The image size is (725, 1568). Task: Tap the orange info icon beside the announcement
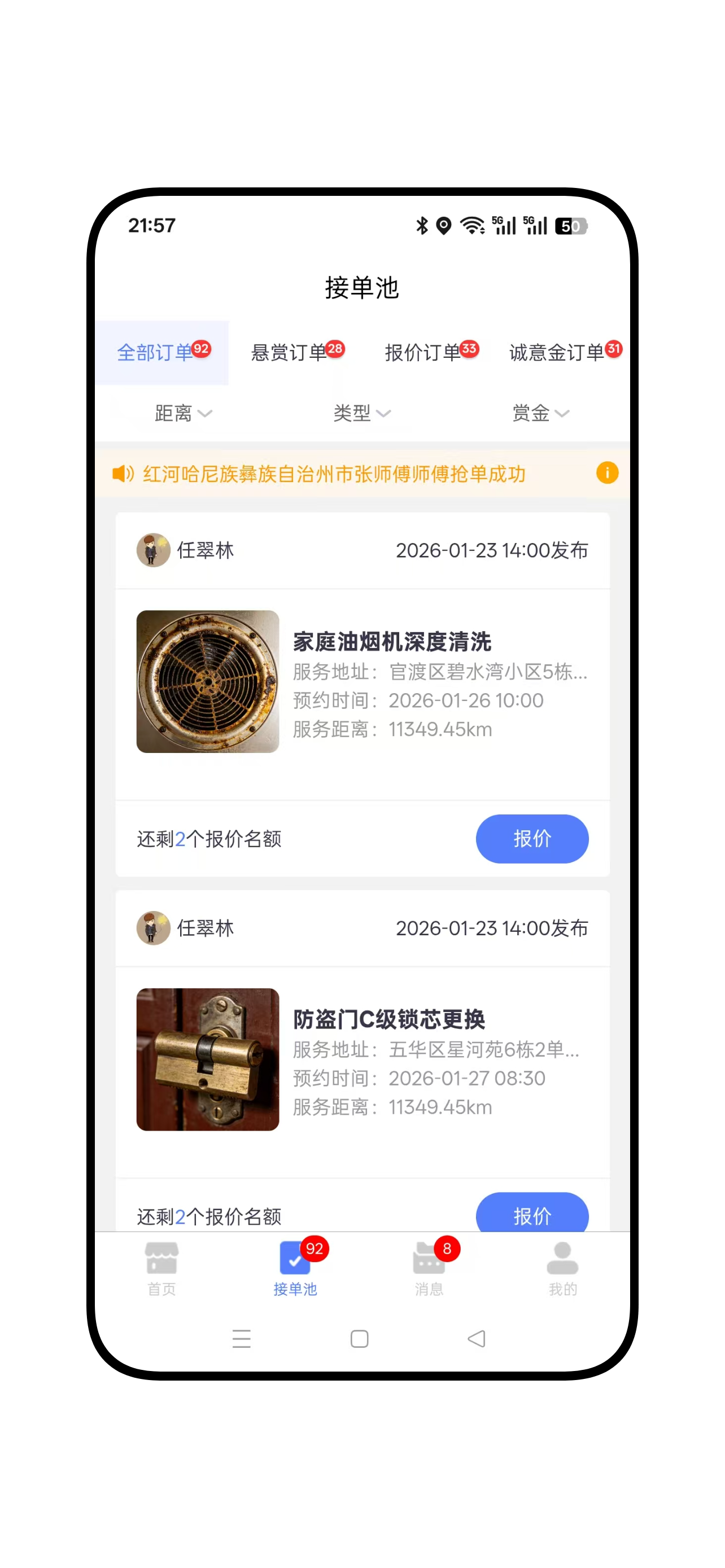[x=607, y=473]
